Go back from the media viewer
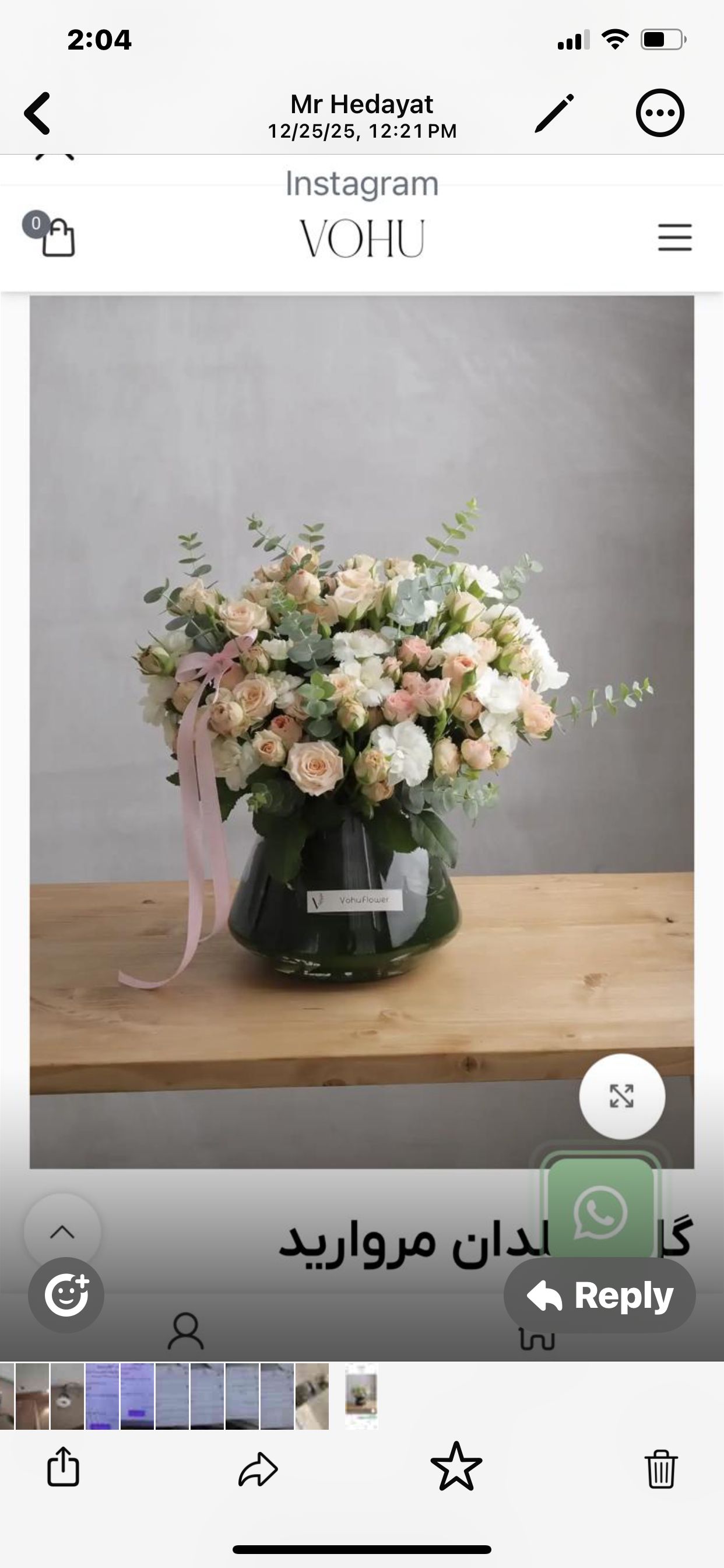724x1568 pixels. click(38, 113)
